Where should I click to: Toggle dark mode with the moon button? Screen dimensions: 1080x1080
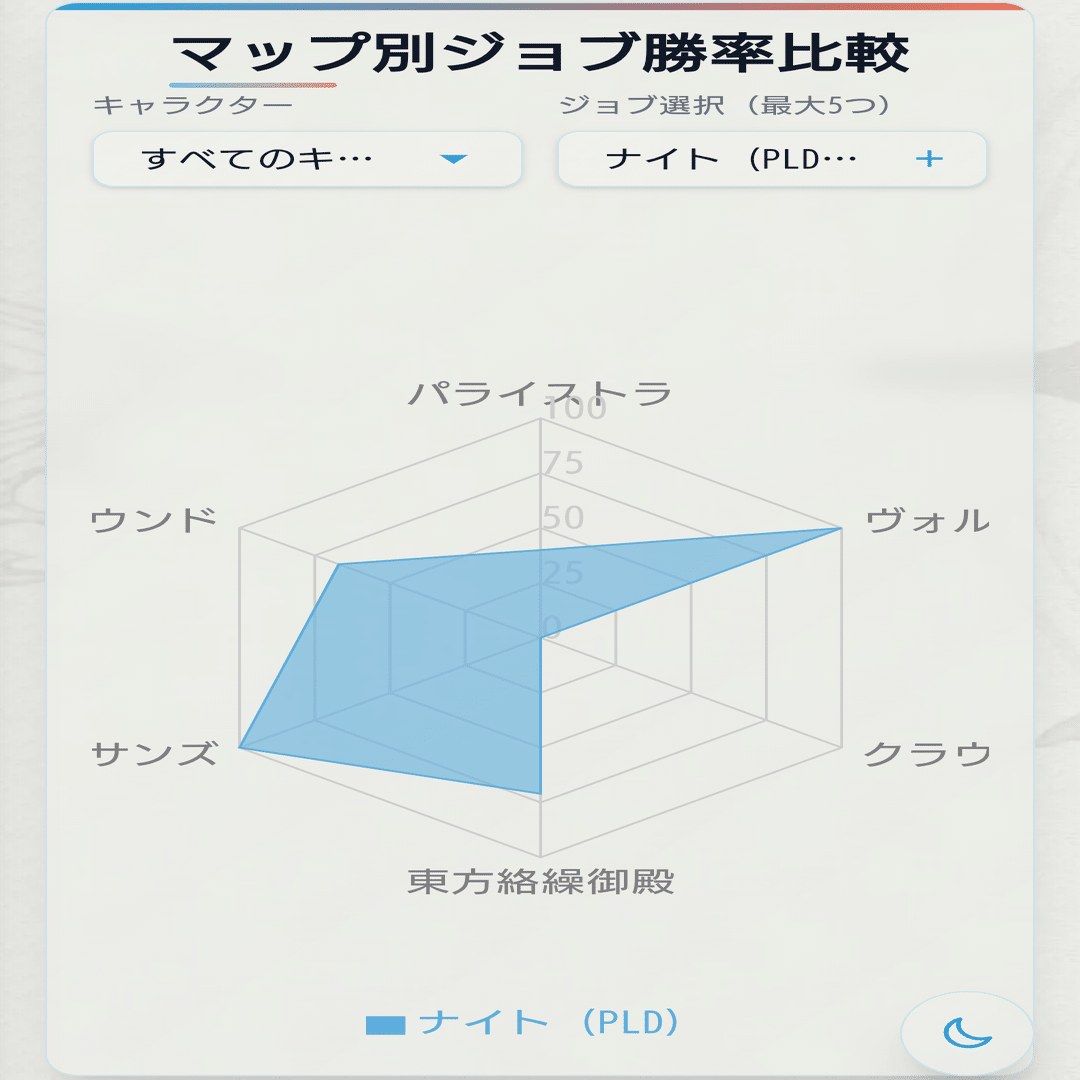(967, 1033)
